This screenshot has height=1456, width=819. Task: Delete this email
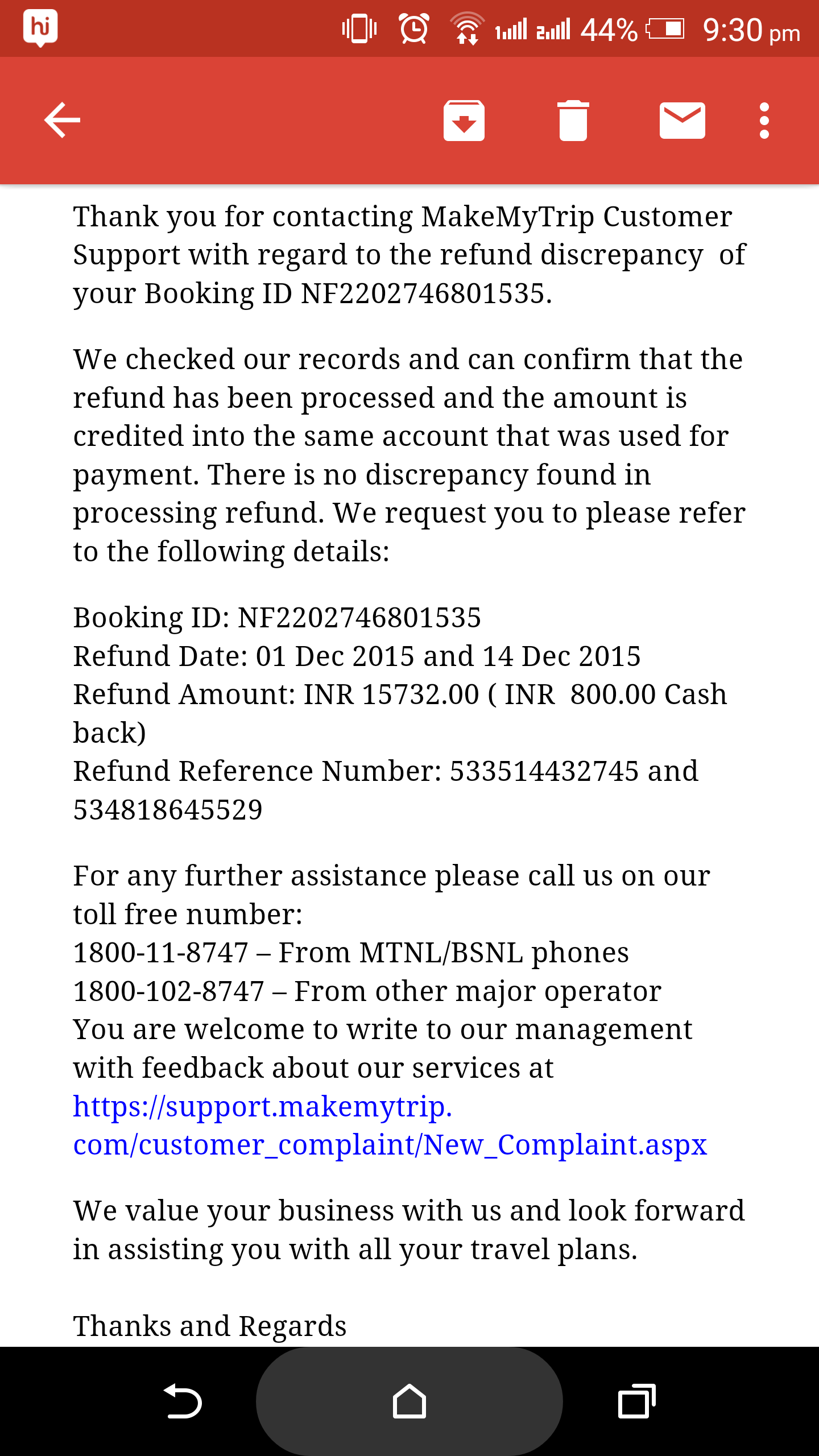tap(573, 121)
